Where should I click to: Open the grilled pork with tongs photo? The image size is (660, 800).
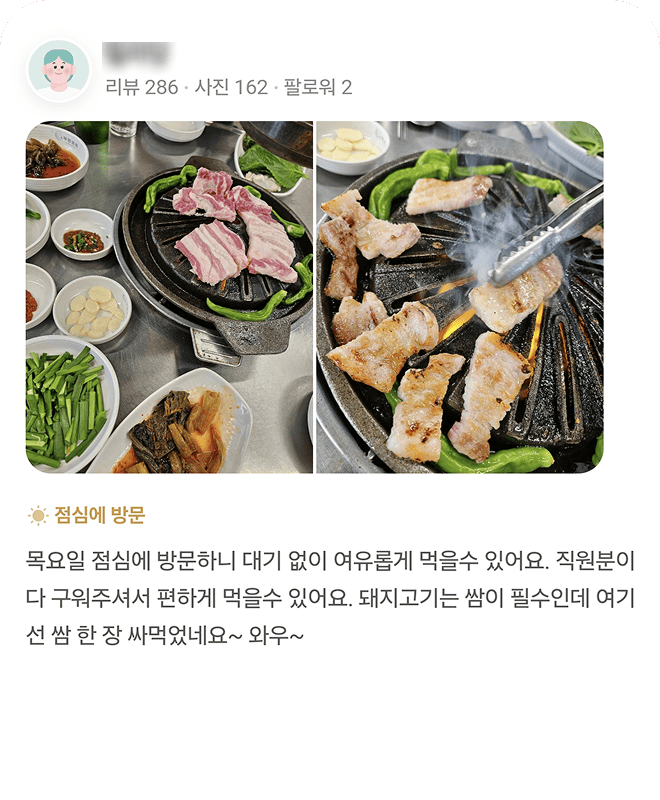460,297
